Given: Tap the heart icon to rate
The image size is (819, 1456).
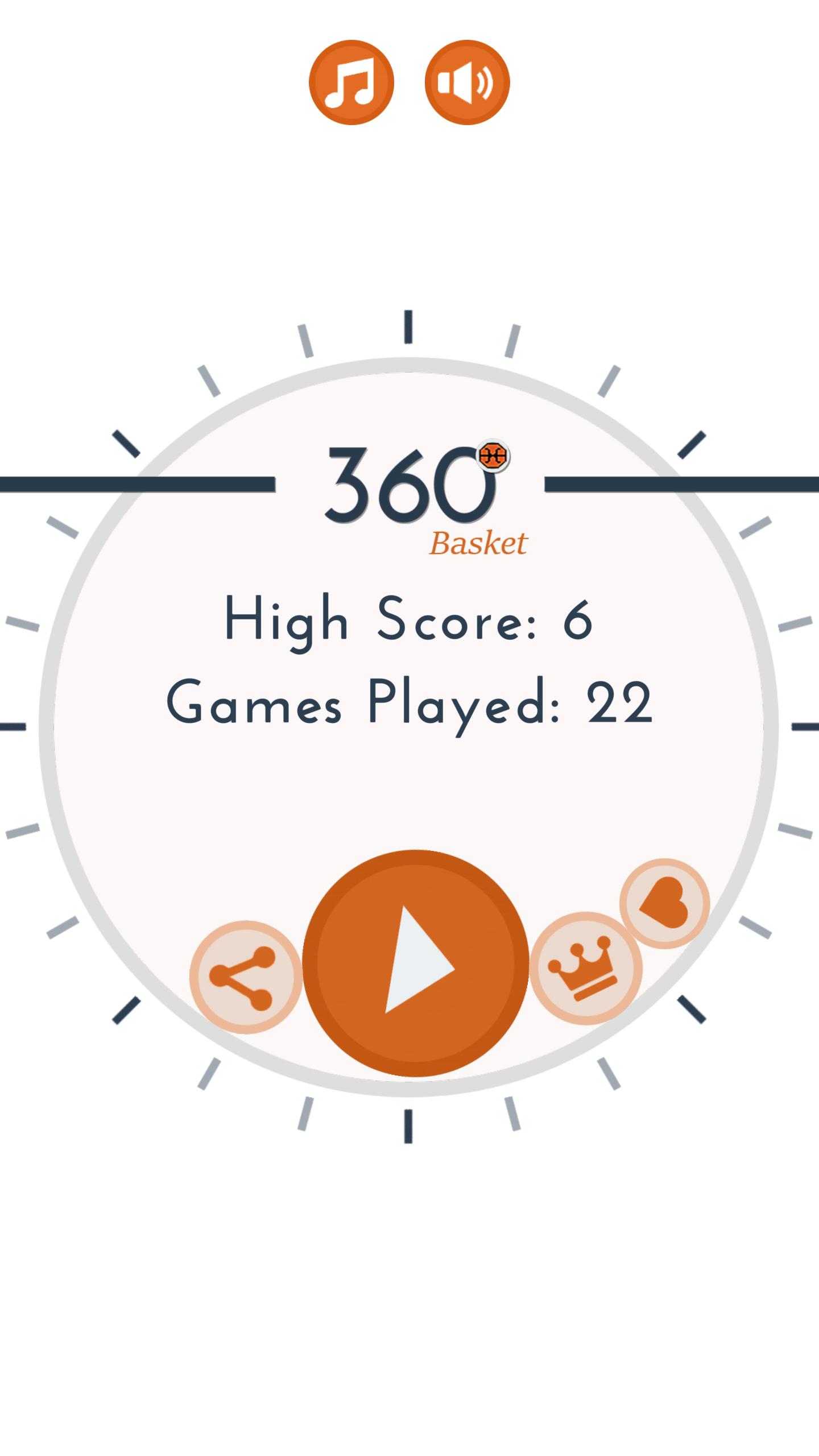Looking at the screenshot, I should pos(664,903).
